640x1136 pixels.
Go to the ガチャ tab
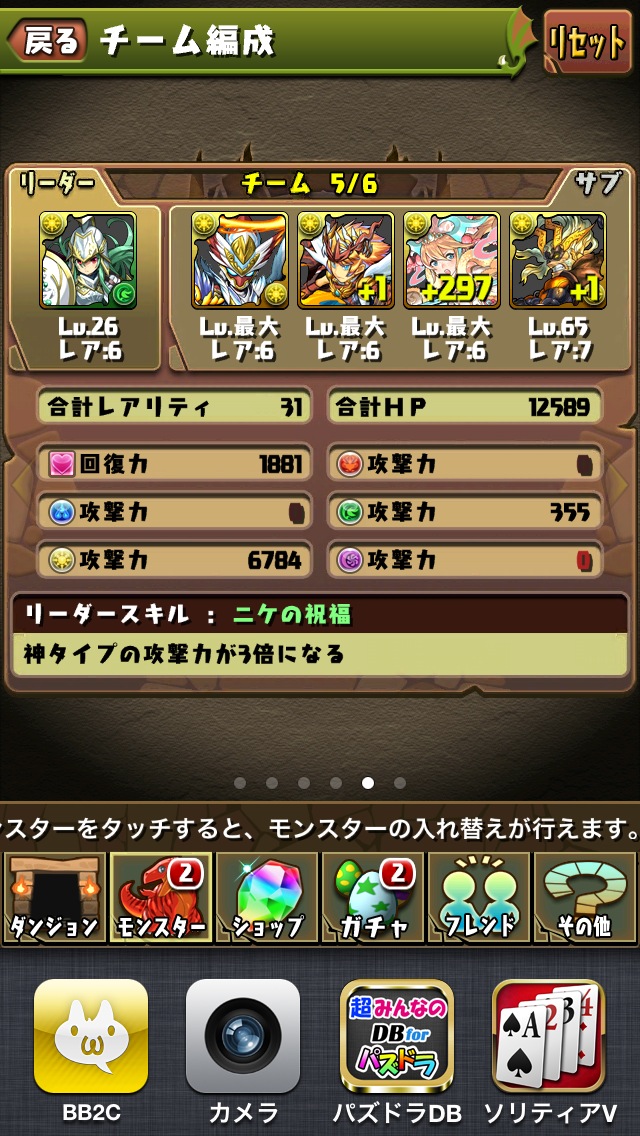point(372,897)
